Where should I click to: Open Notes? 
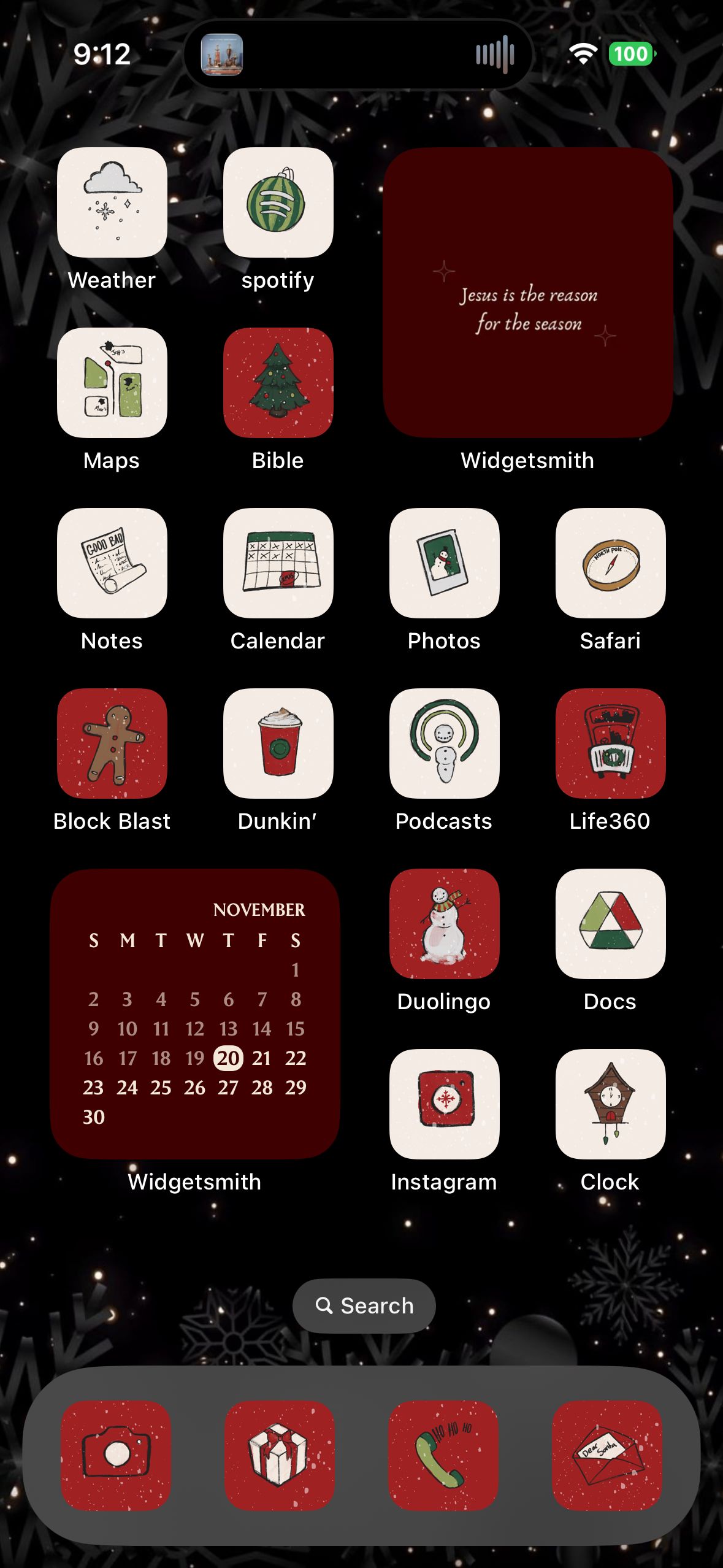click(x=112, y=563)
